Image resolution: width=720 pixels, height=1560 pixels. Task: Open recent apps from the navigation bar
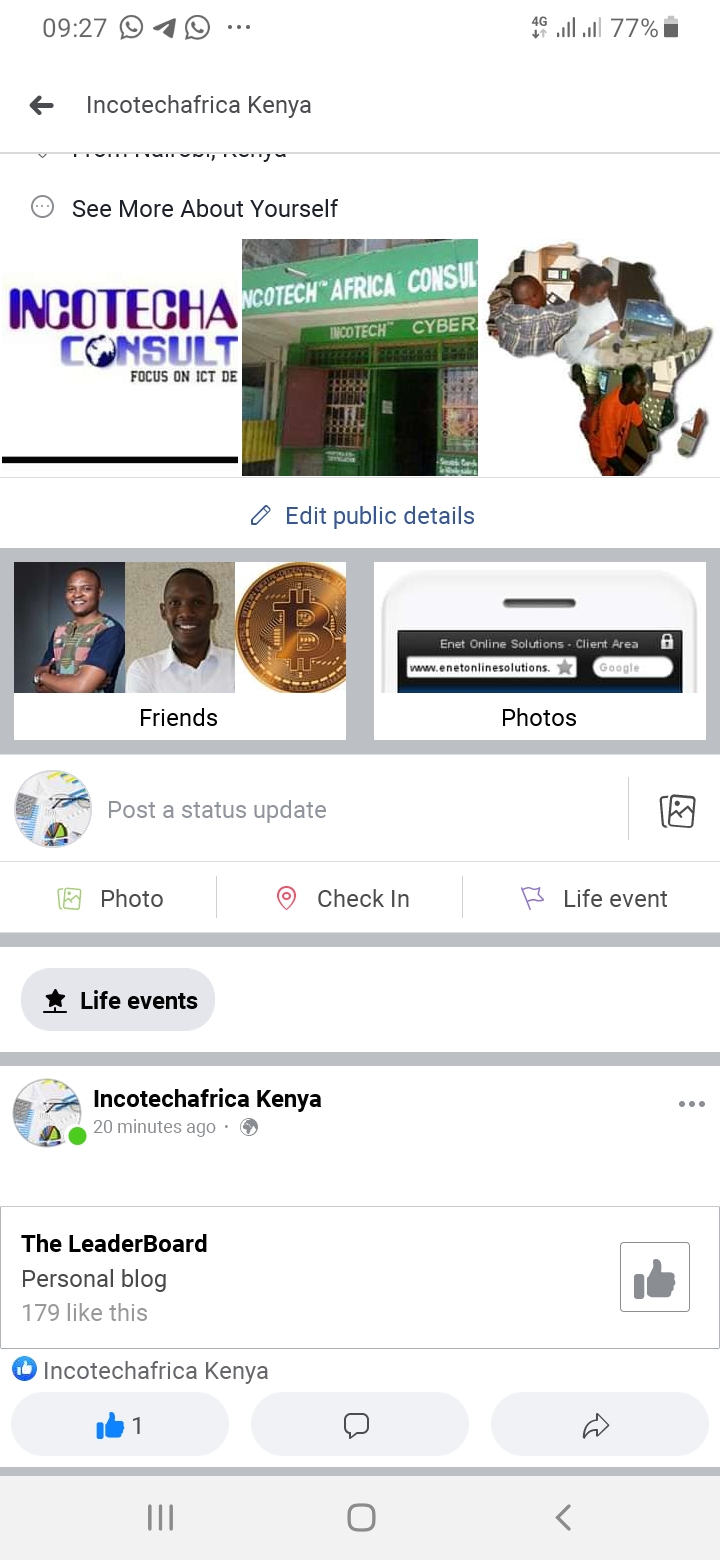160,1517
